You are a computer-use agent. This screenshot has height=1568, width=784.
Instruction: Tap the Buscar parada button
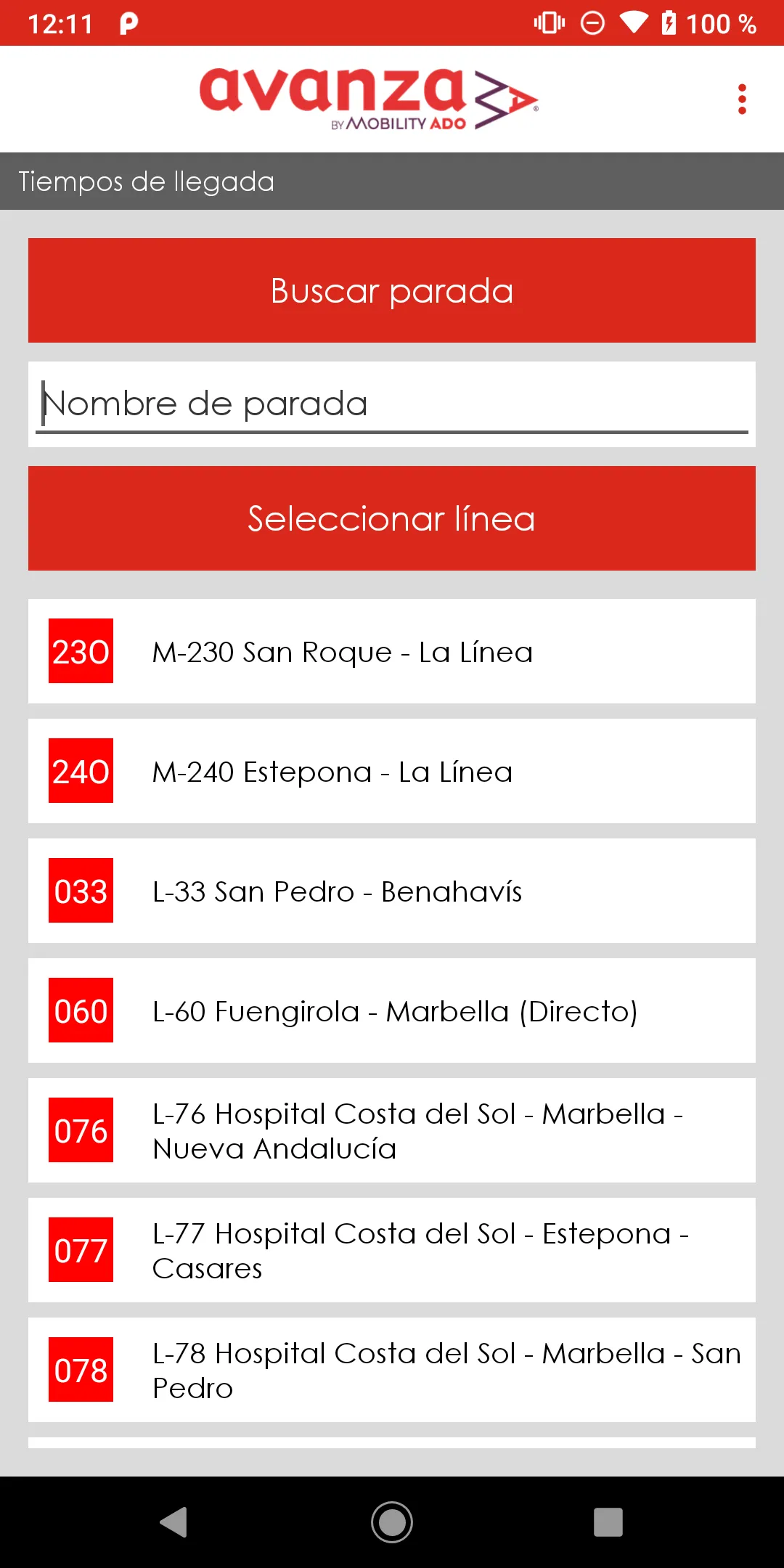[392, 290]
